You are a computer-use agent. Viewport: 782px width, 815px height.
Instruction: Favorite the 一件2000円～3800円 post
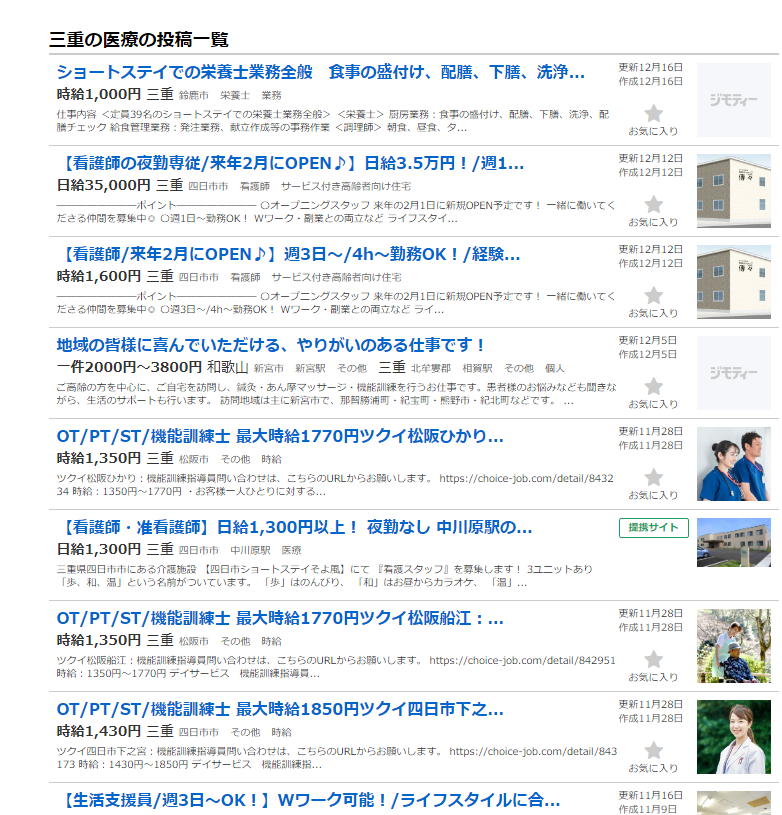pos(653,387)
